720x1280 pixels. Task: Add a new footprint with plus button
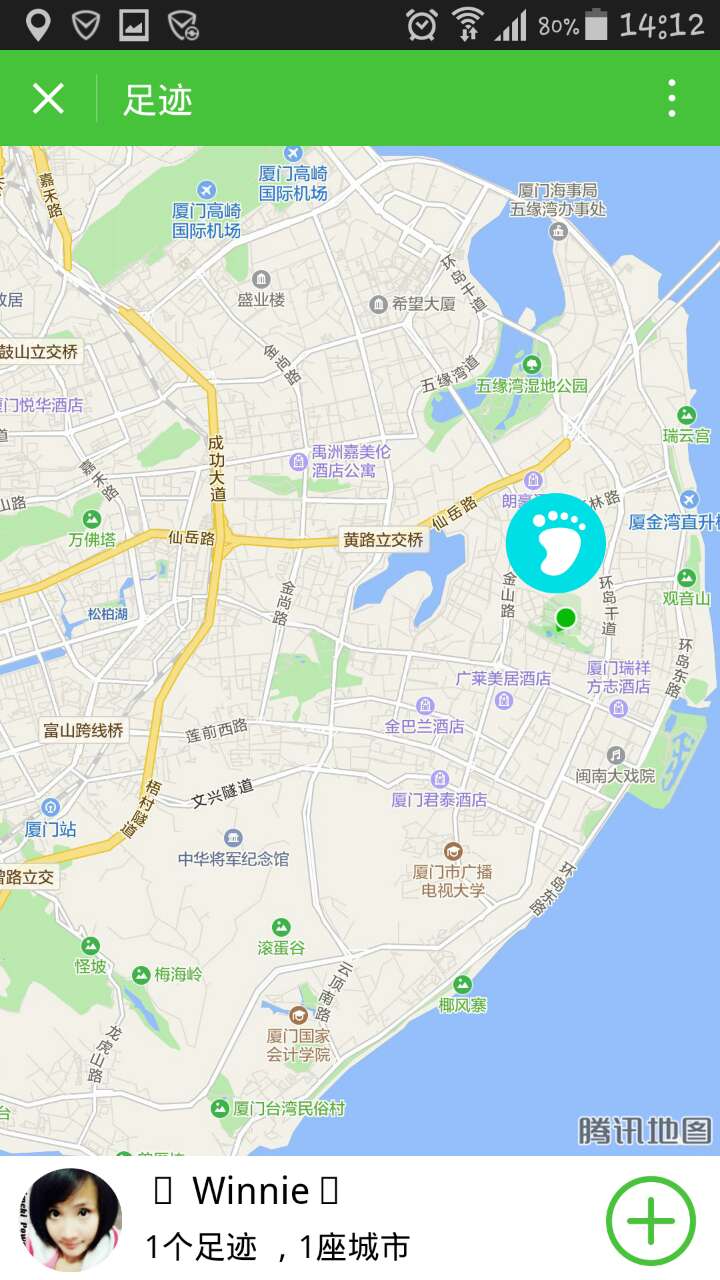click(651, 1220)
